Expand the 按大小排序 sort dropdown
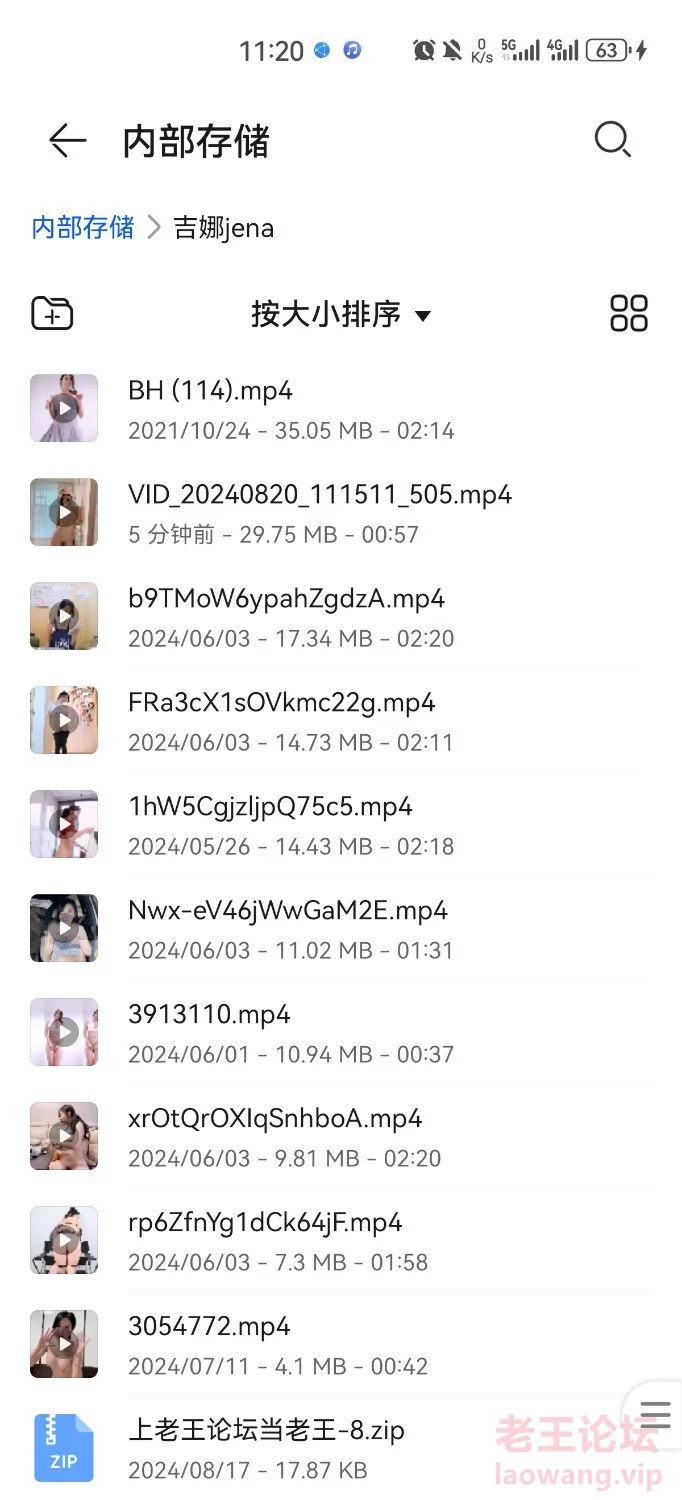The width and height of the screenshot is (682, 1500). pos(340,315)
